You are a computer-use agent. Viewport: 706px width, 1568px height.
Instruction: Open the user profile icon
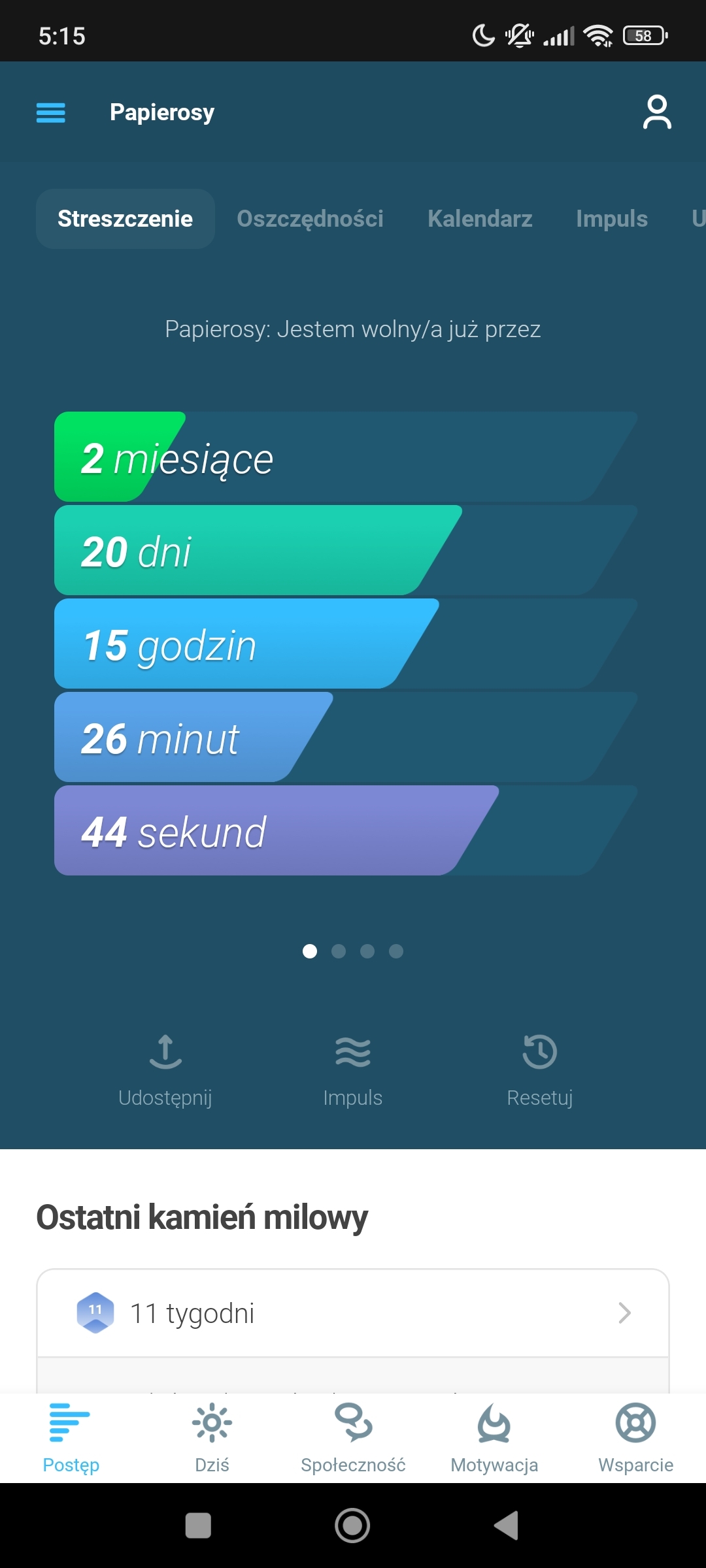(x=656, y=112)
